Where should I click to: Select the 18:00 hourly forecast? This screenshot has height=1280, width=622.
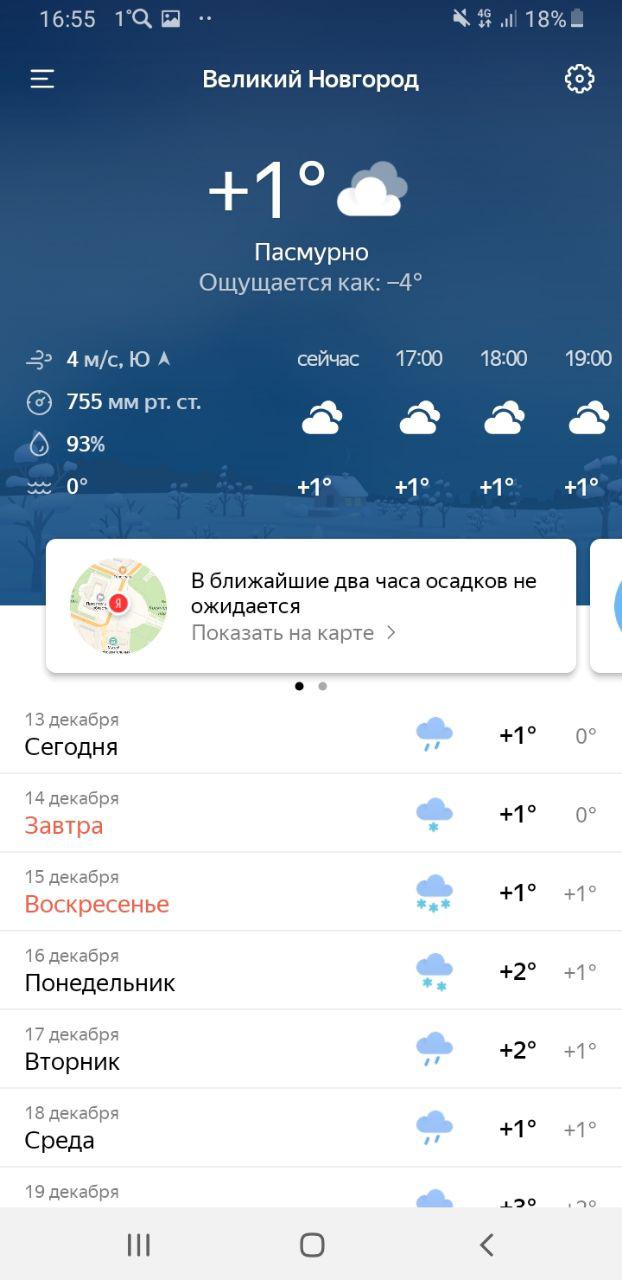click(503, 422)
